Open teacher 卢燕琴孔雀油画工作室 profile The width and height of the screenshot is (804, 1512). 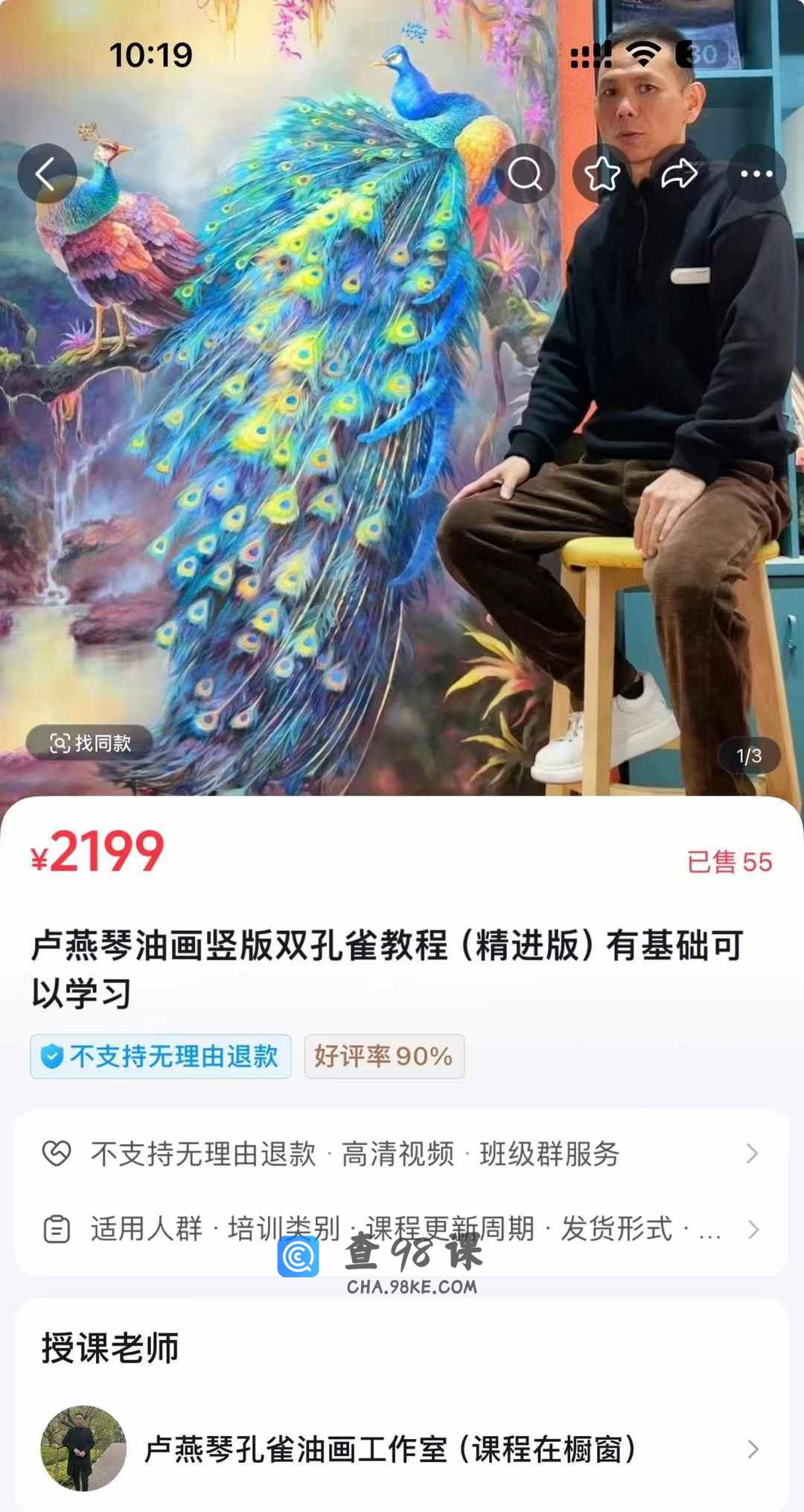[x=401, y=1449]
